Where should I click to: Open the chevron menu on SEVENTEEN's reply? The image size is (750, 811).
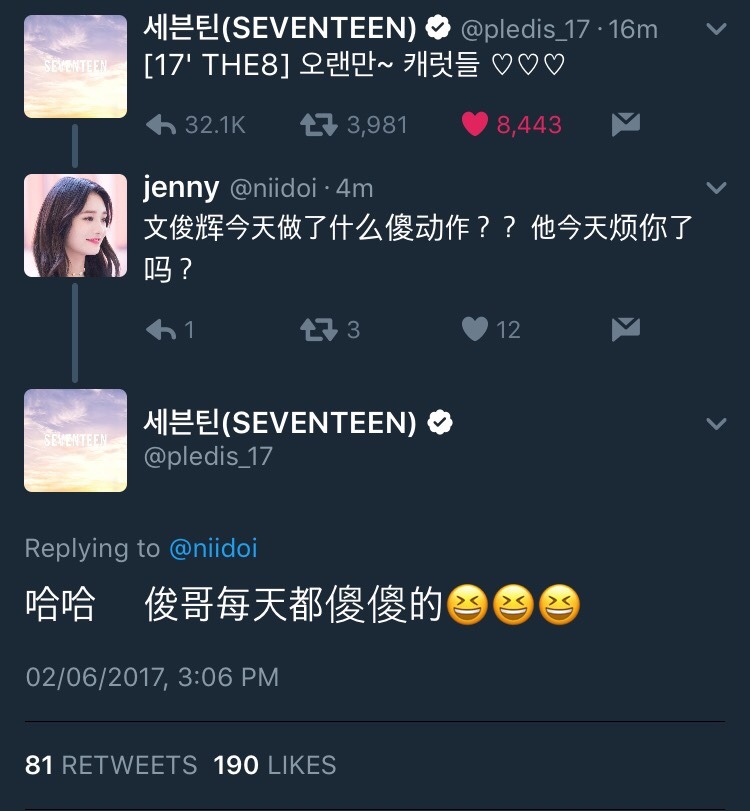click(716, 424)
